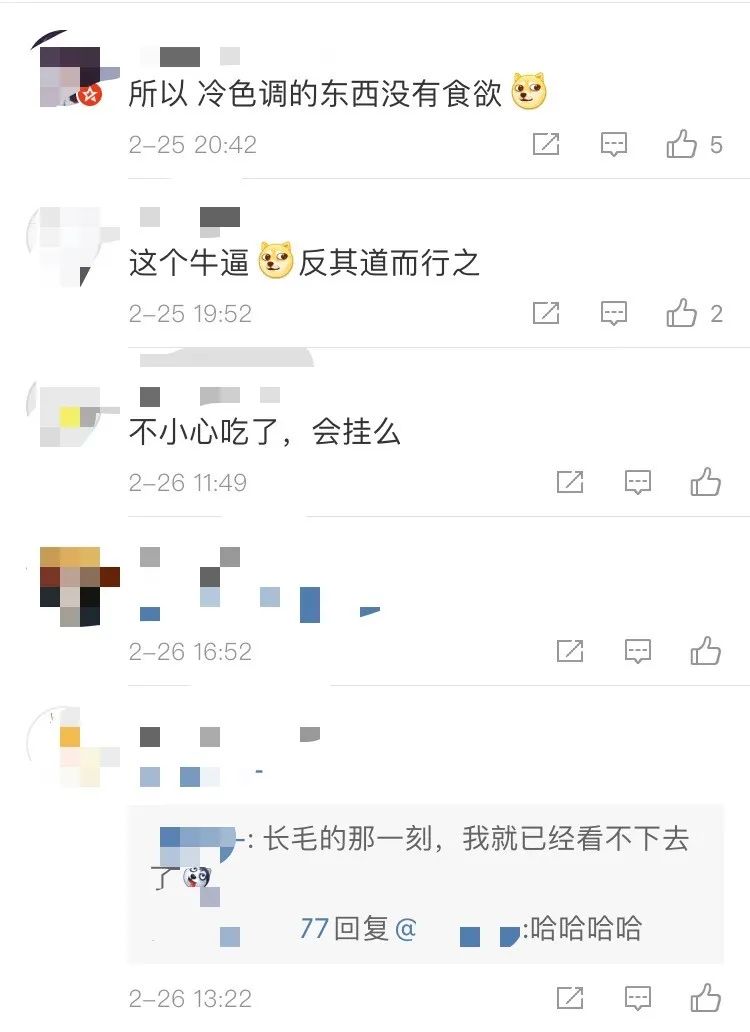Repost the comment '不小心吃了，会挂么'
Image resolution: width=750 pixels, height=1032 pixels.
pyautogui.click(x=570, y=483)
